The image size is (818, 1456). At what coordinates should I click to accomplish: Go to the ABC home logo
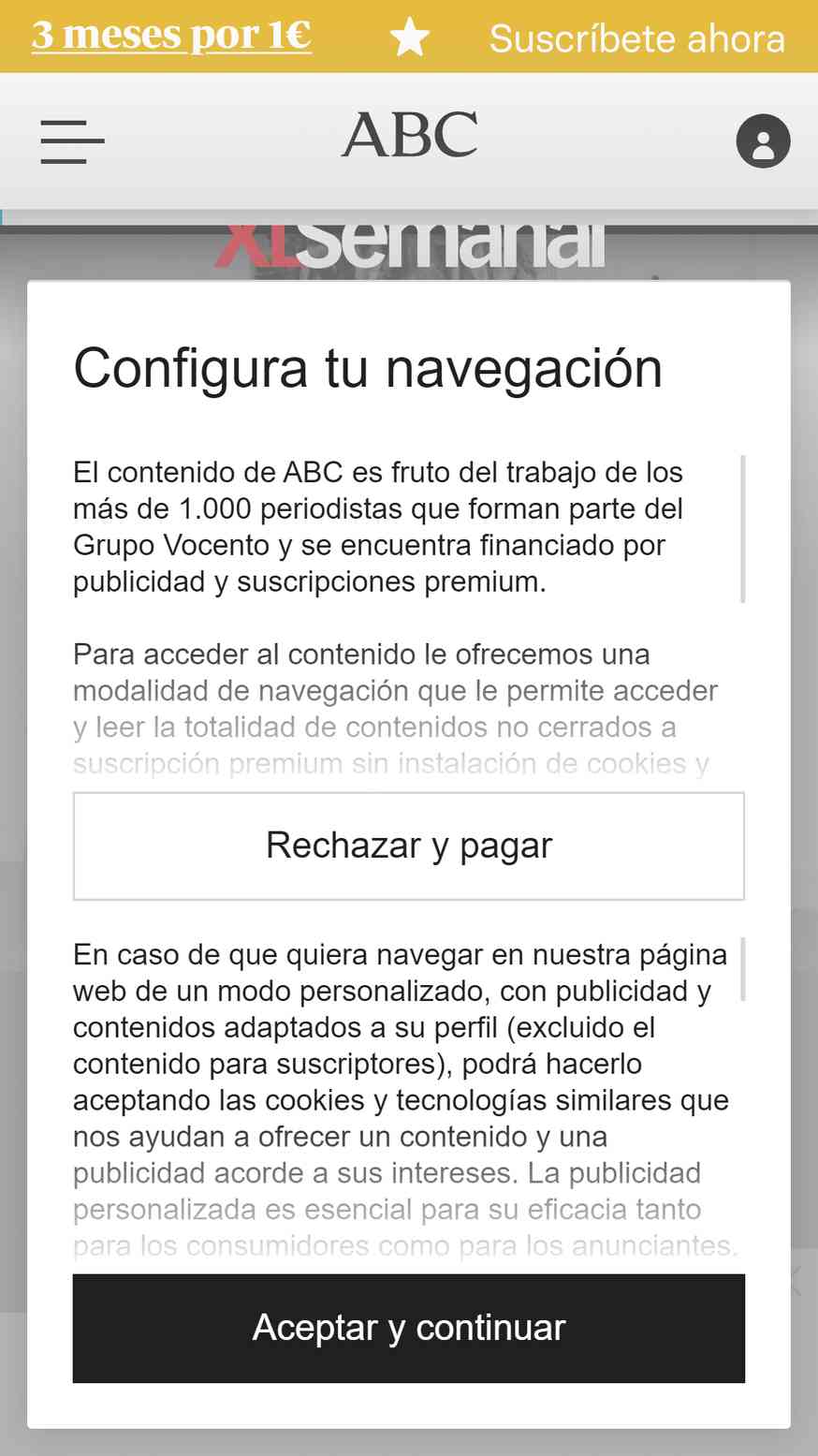pyautogui.click(x=409, y=136)
